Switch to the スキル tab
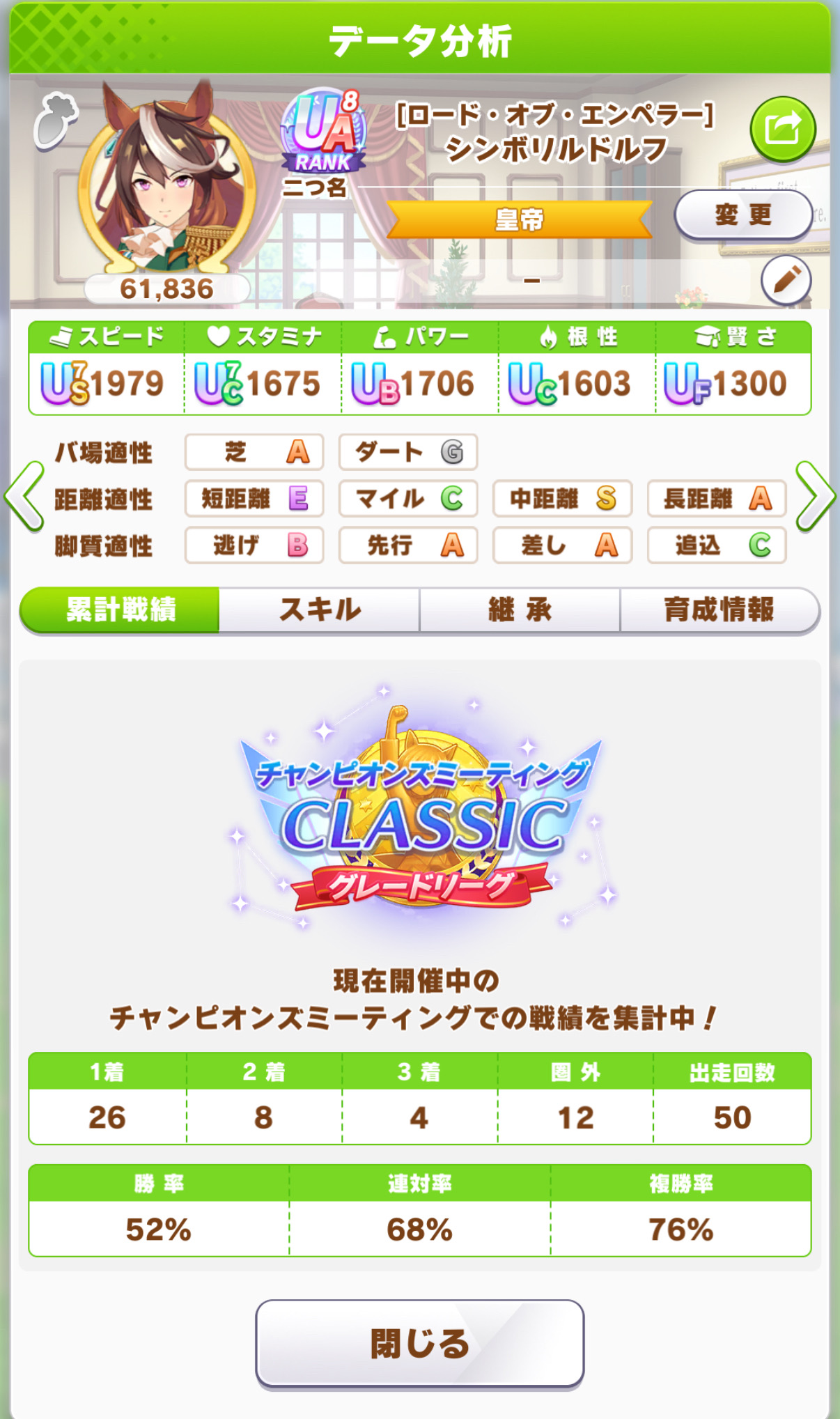Image resolution: width=840 pixels, height=1419 pixels. click(320, 610)
